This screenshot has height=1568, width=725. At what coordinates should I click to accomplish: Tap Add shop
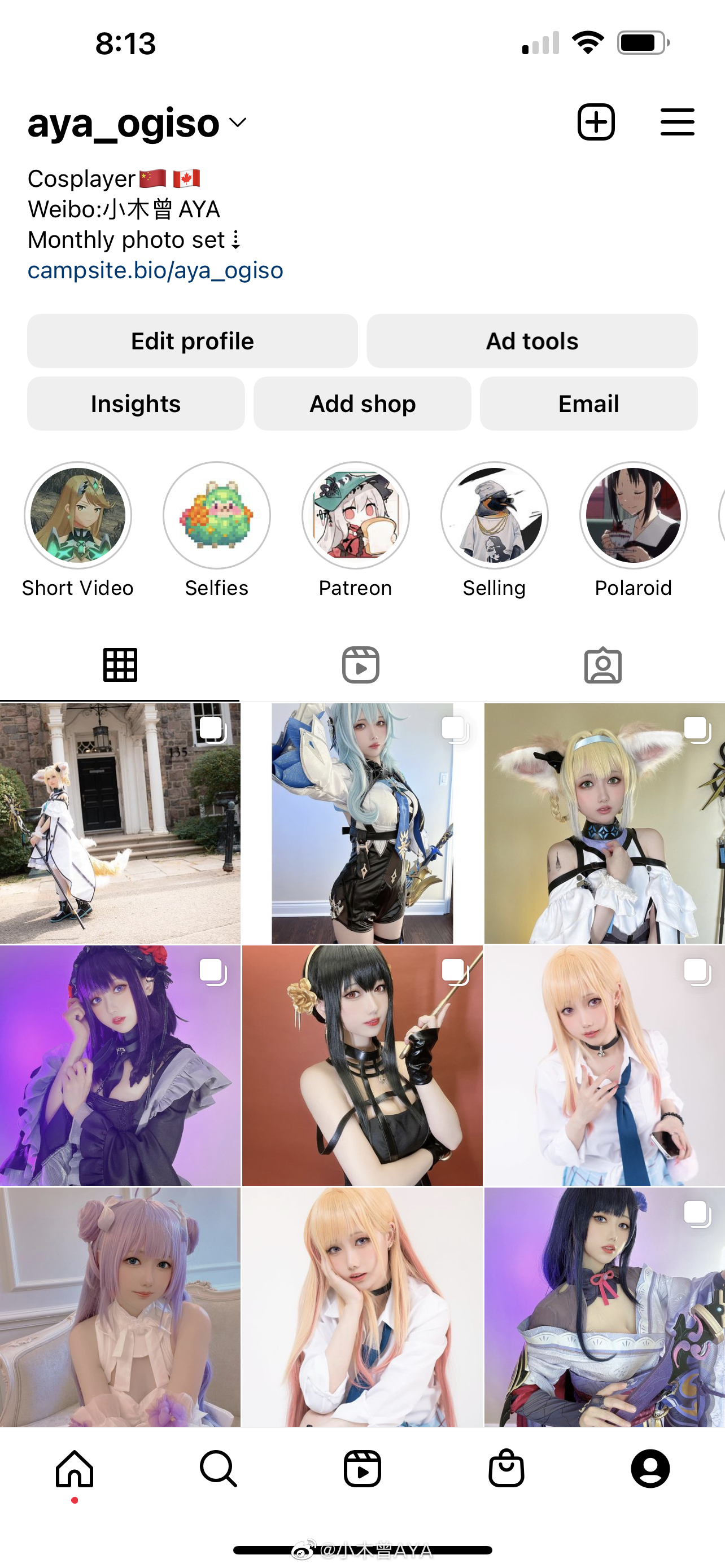(362, 404)
